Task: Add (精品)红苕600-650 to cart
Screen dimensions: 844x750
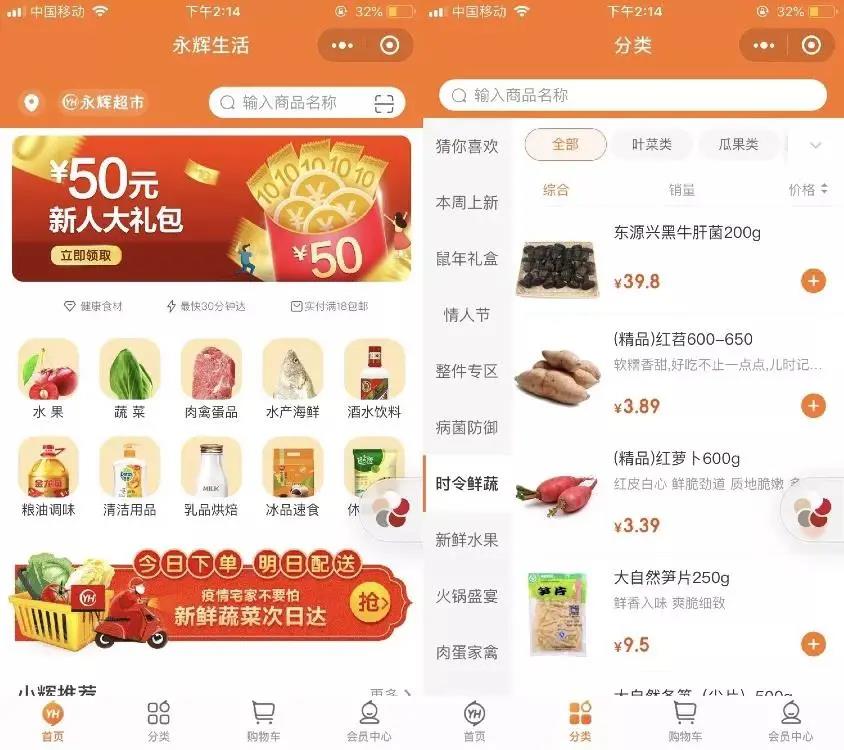Action: (813, 406)
